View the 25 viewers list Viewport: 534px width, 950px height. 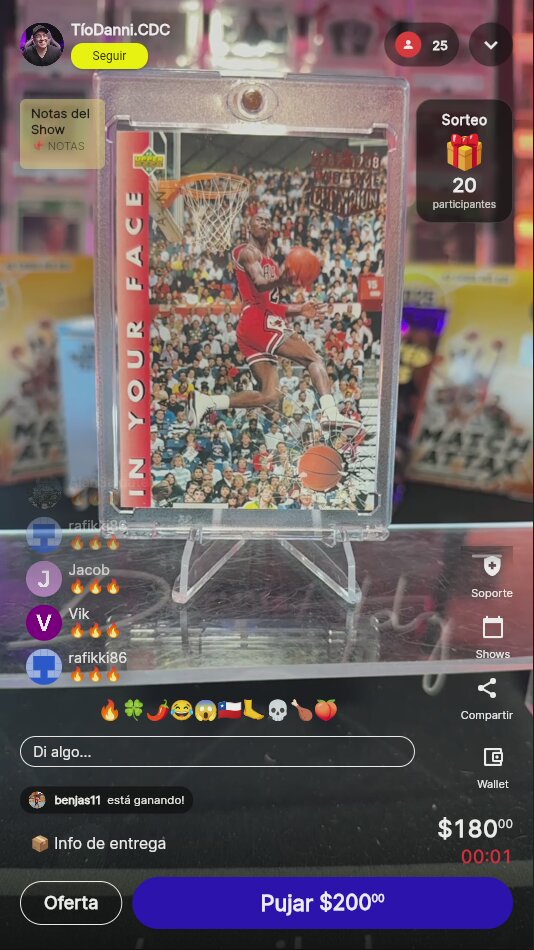[422, 45]
